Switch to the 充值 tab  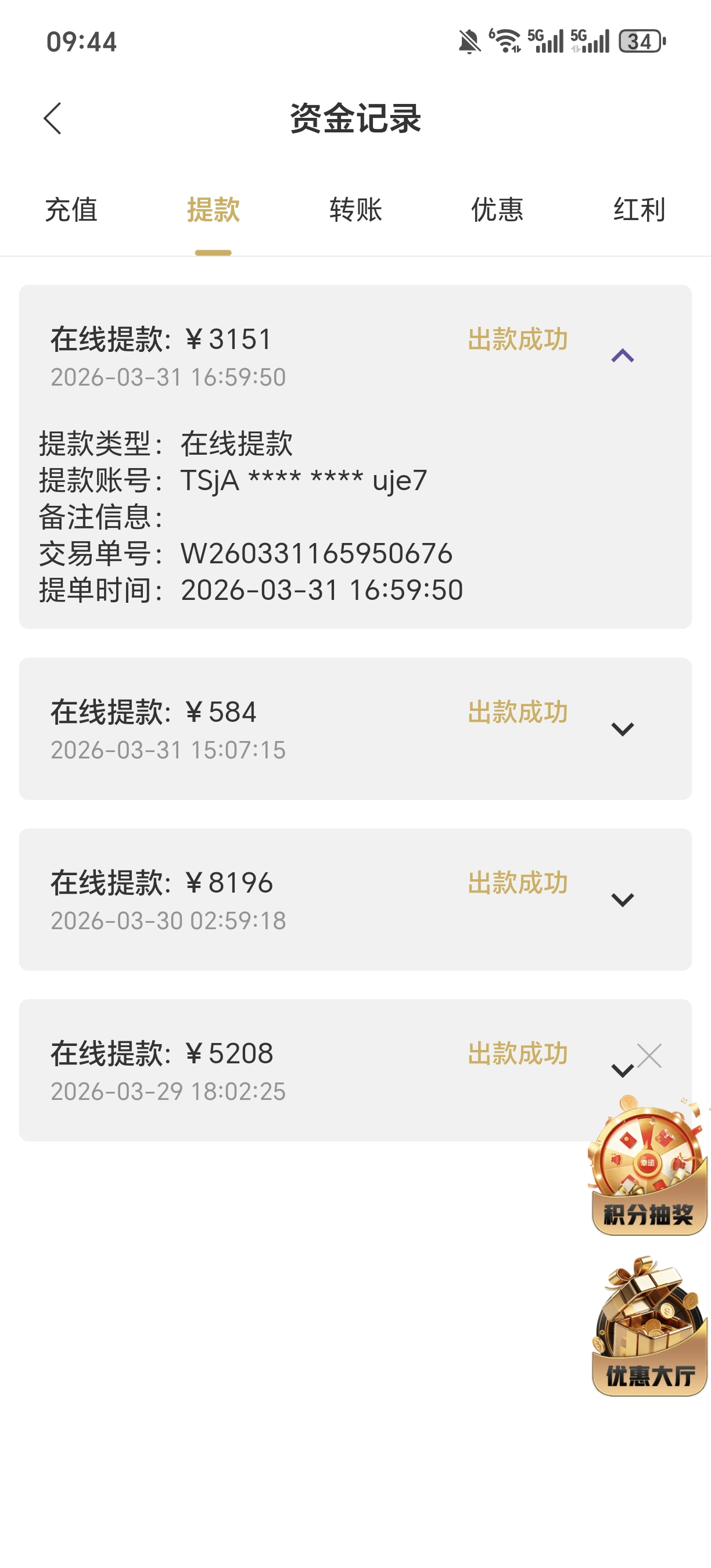pos(71,210)
